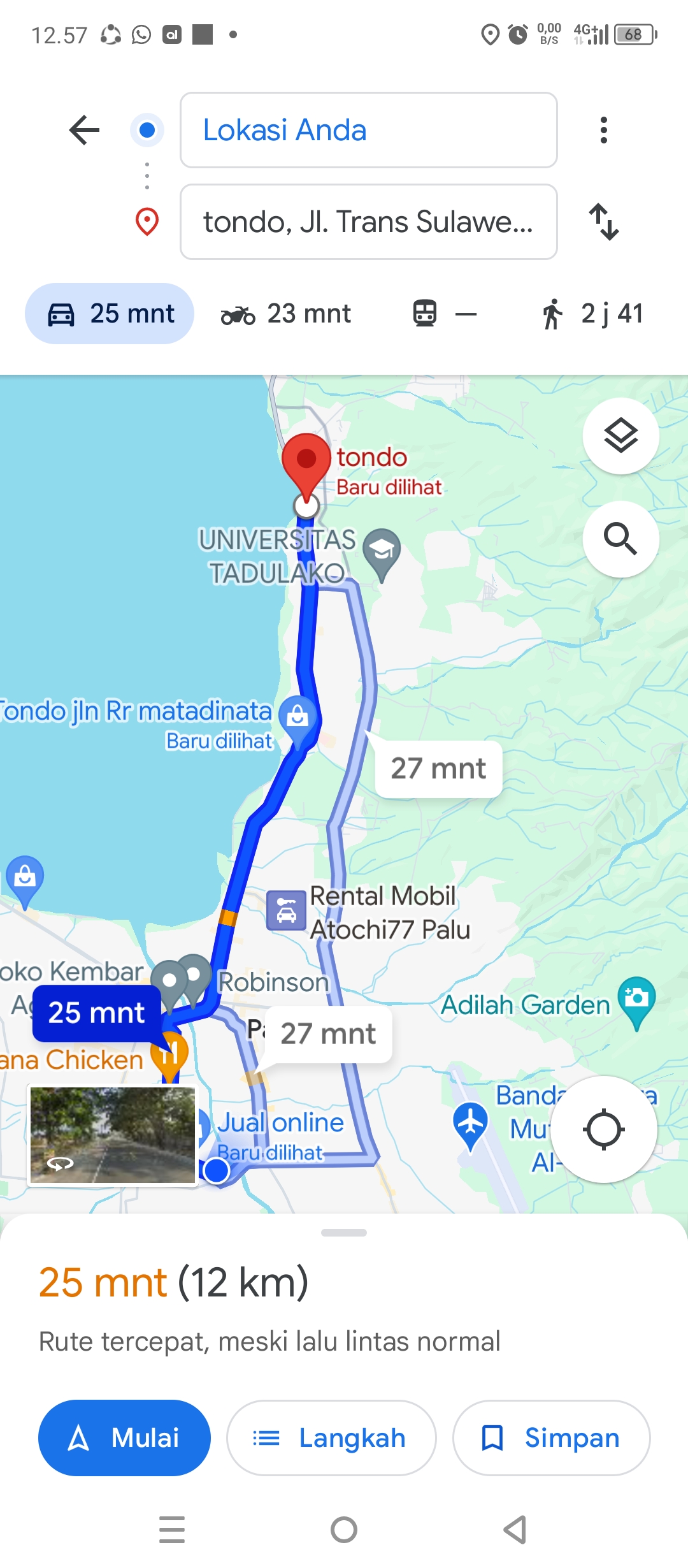Open the three-dot overflow menu
Screen dimensions: 688x1568
(603, 130)
